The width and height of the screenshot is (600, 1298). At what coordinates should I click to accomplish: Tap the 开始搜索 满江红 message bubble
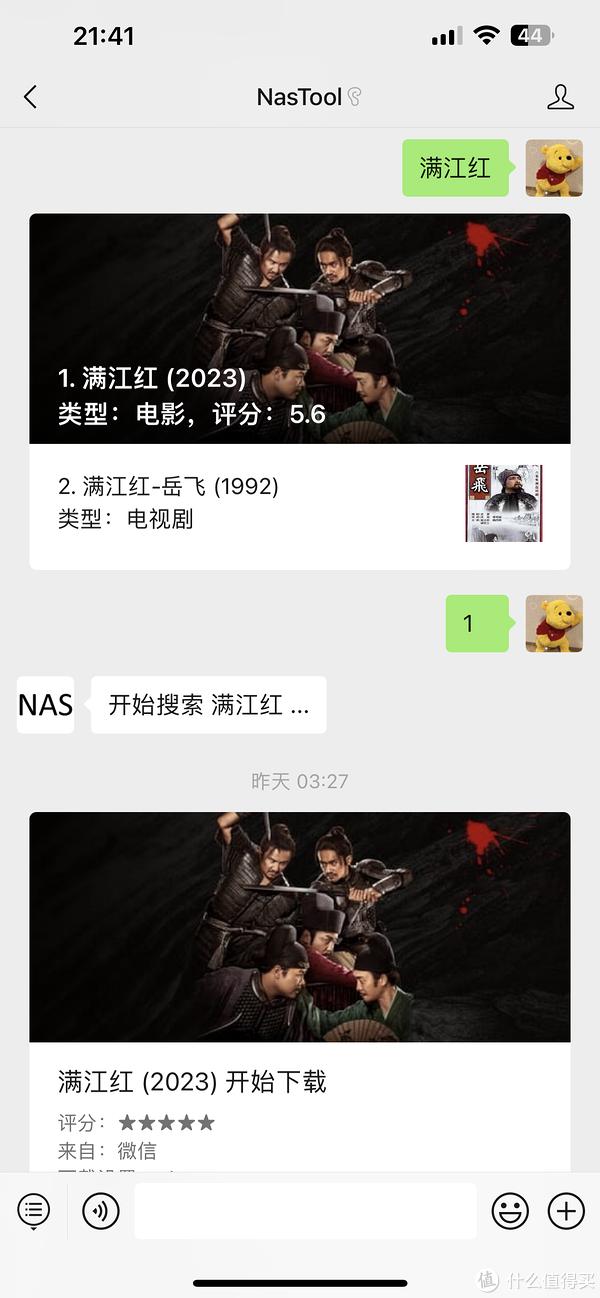pyautogui.click(x=208, y=705)
